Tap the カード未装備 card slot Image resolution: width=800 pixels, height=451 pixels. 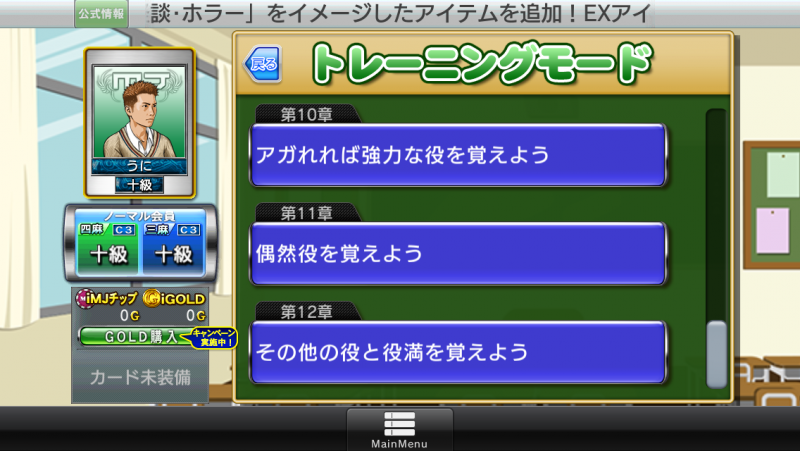click(140, 377)
